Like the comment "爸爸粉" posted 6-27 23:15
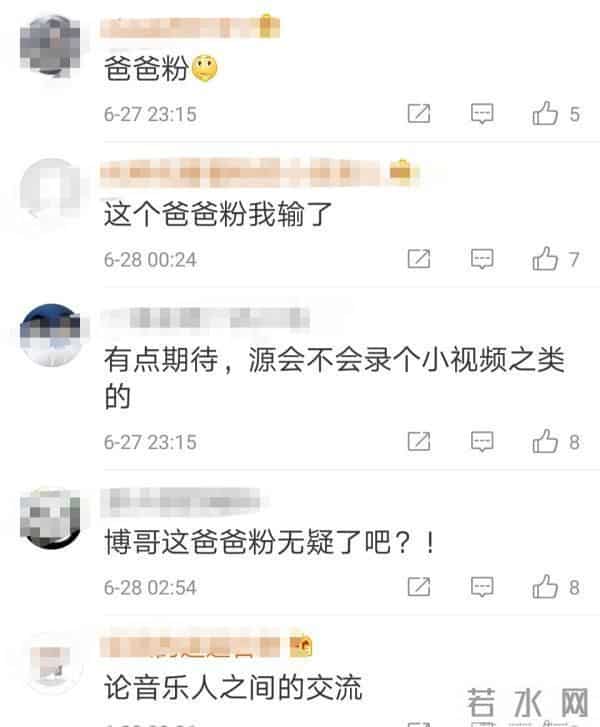Image resolution: width=600 pixels, height=727 pixels. pos(545,114)
